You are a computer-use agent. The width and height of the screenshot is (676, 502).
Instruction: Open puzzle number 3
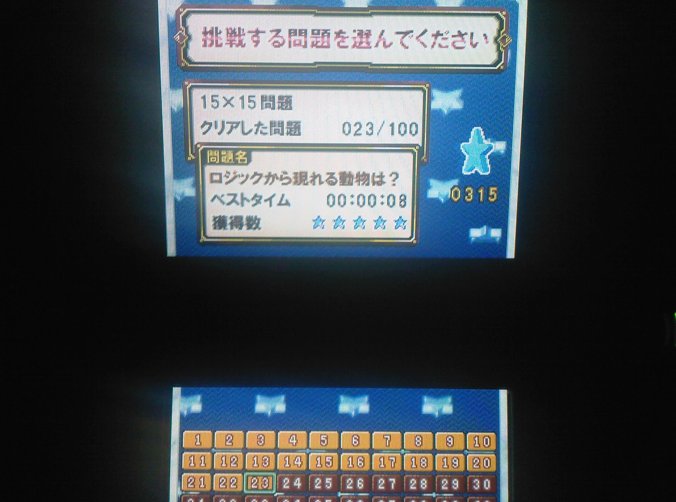coord(261,440)
